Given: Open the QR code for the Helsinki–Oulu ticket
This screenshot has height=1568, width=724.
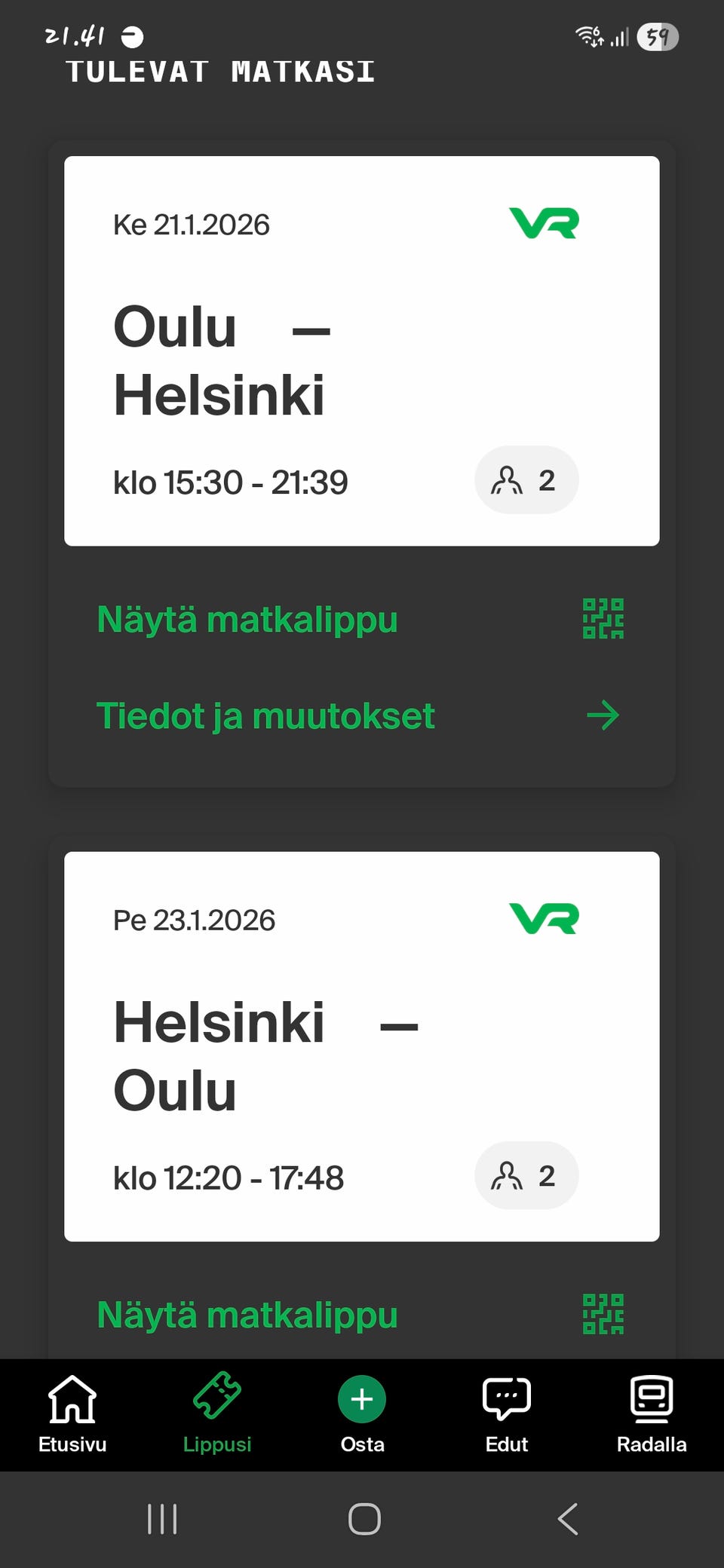Looking at the screenshot, I should pos(603,1312).
